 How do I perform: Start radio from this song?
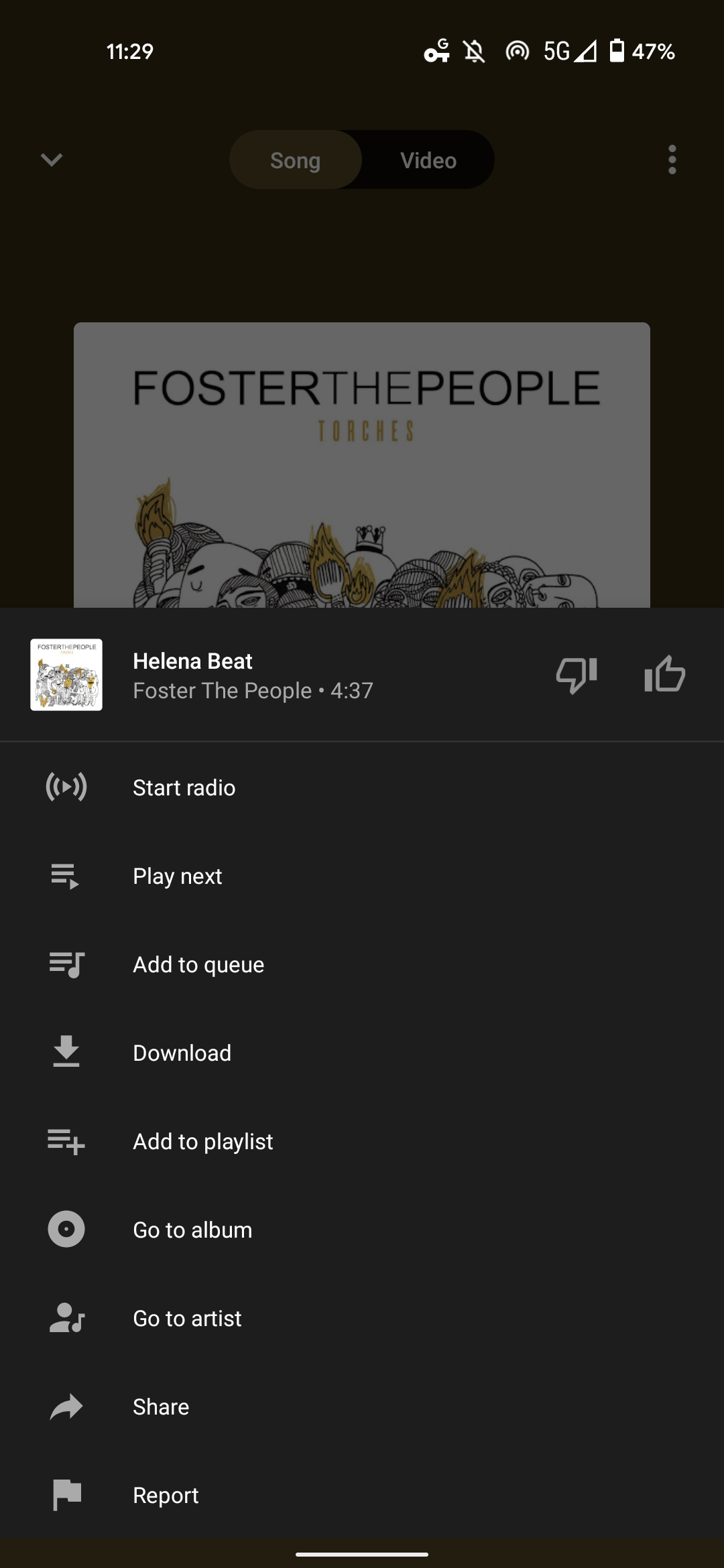(184, 787)
